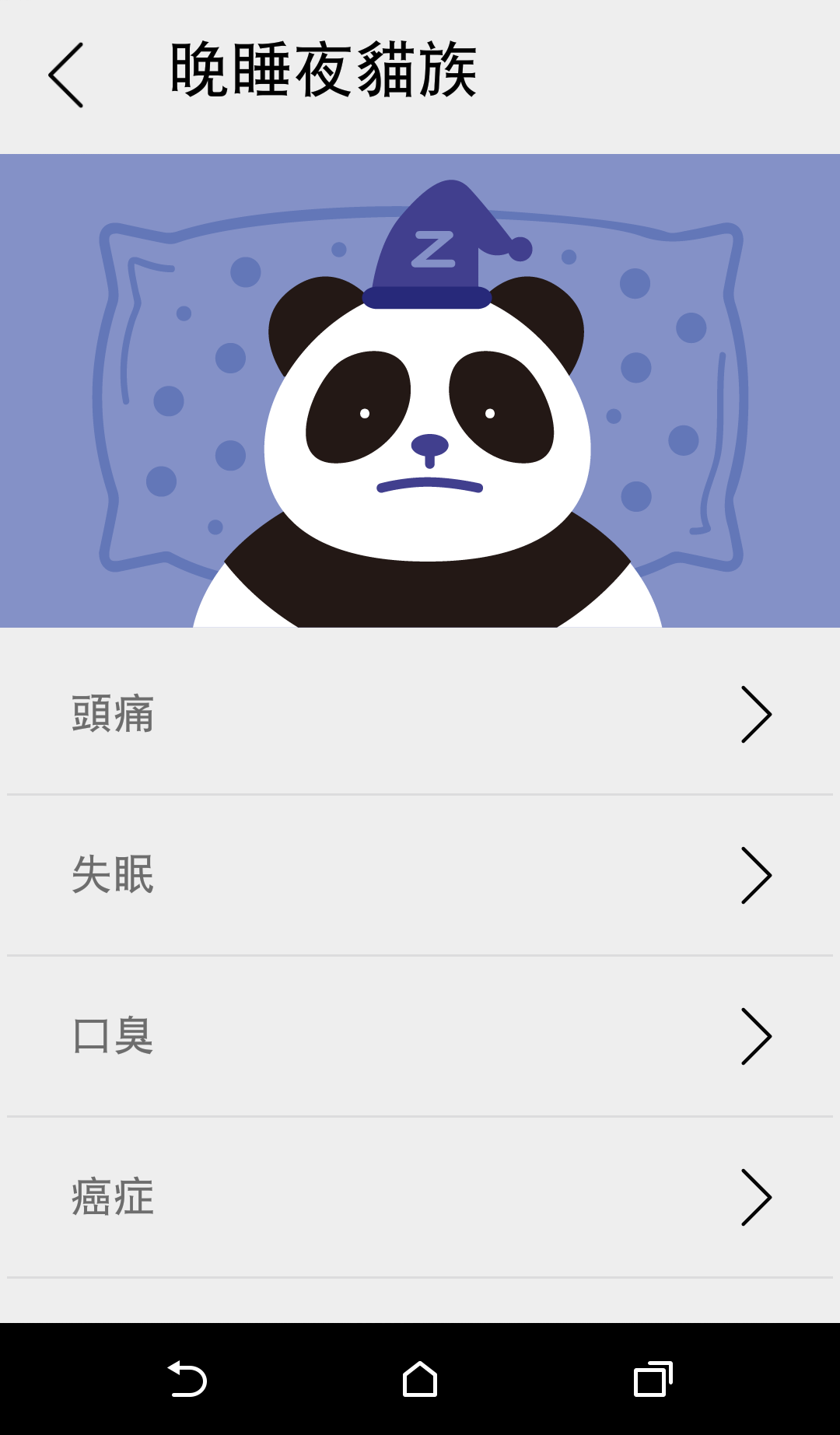Go back using the top-left arrow
This screenshot has height=1435, width=840.
pyautogui.click(x=65, y=75)
